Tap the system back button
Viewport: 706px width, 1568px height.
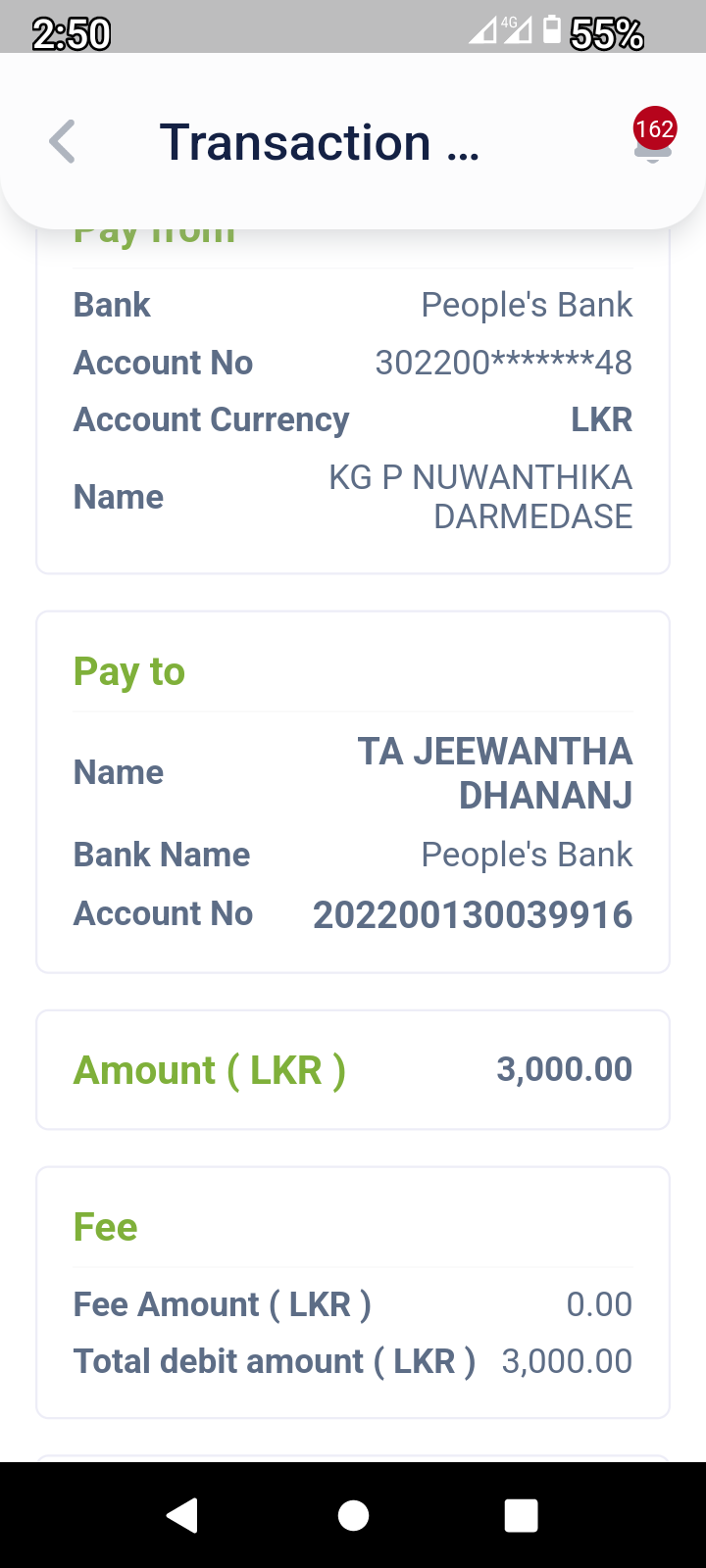(182, 1515)
